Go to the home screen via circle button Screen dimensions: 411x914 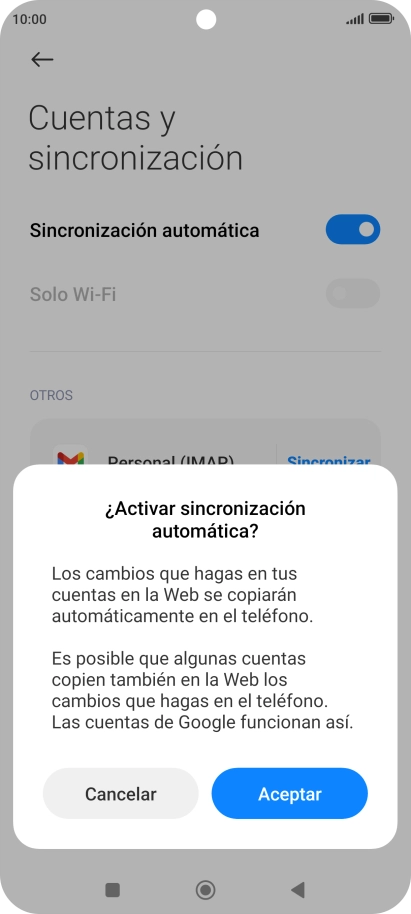(205, 890)
